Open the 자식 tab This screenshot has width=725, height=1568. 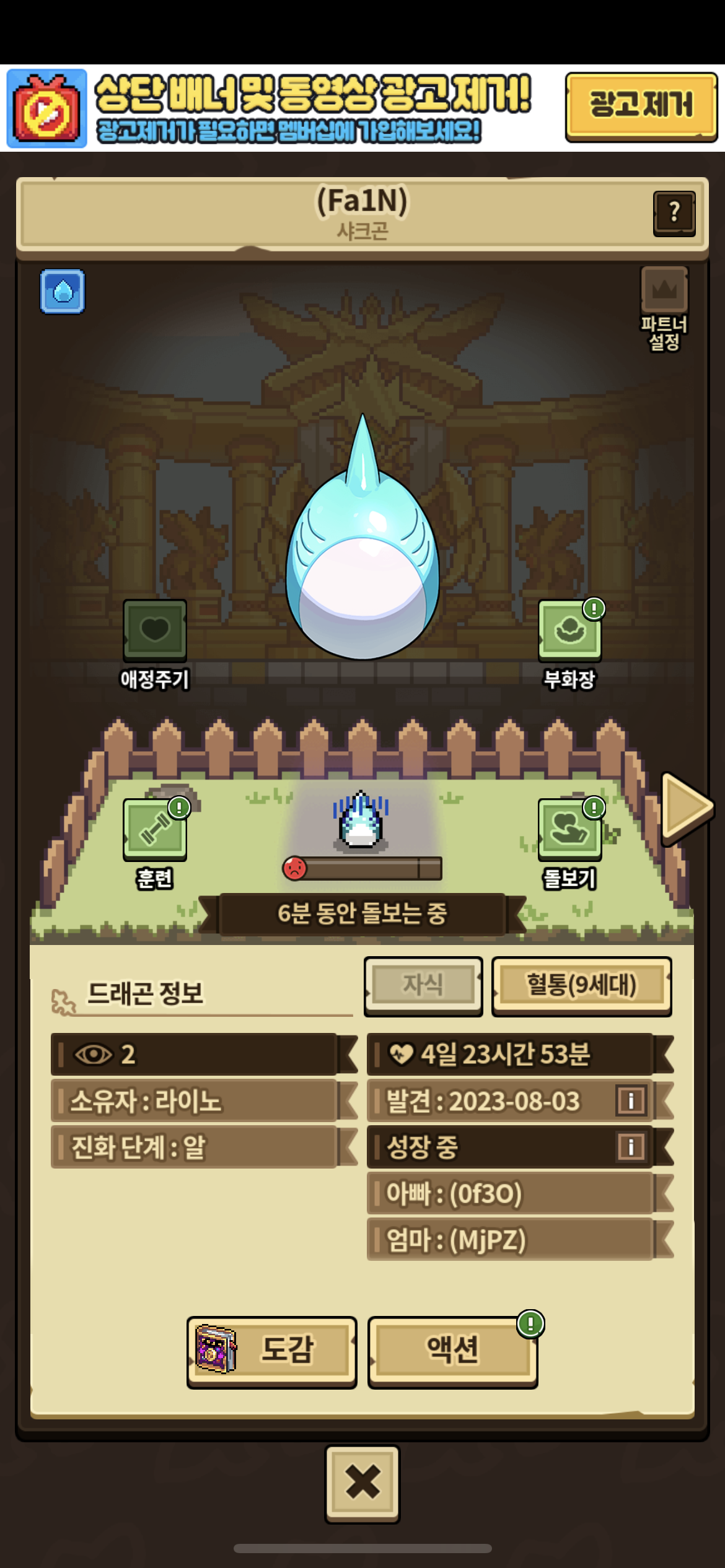tap(423, 985)
